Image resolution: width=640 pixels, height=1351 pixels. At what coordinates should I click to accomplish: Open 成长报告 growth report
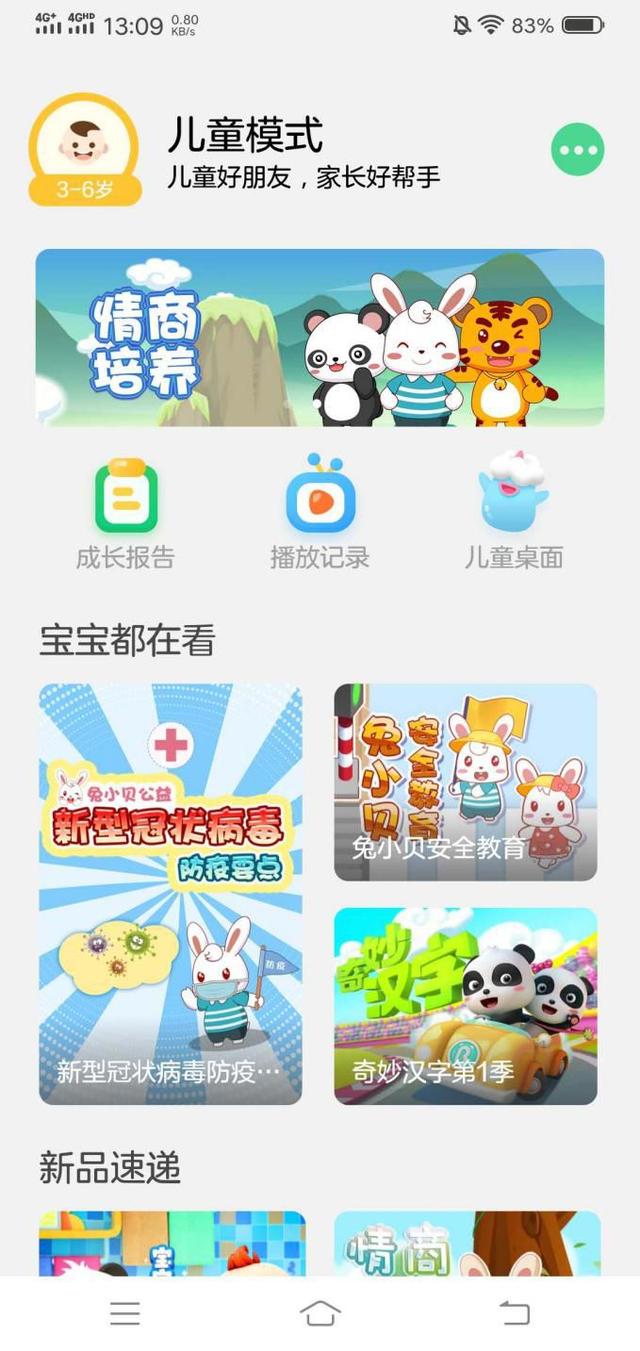[126, 513]
